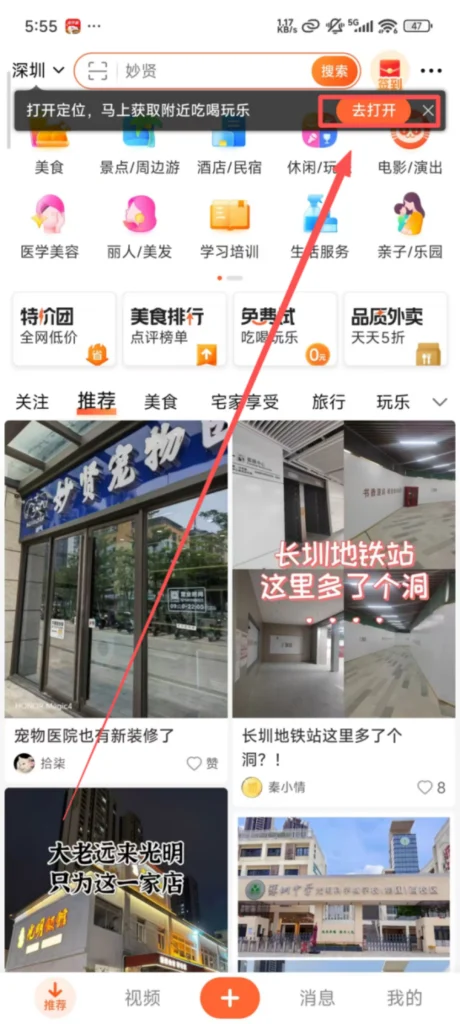Dismiss the location prompt banner
Screen dimensions: 460x1024
[428, 110]
